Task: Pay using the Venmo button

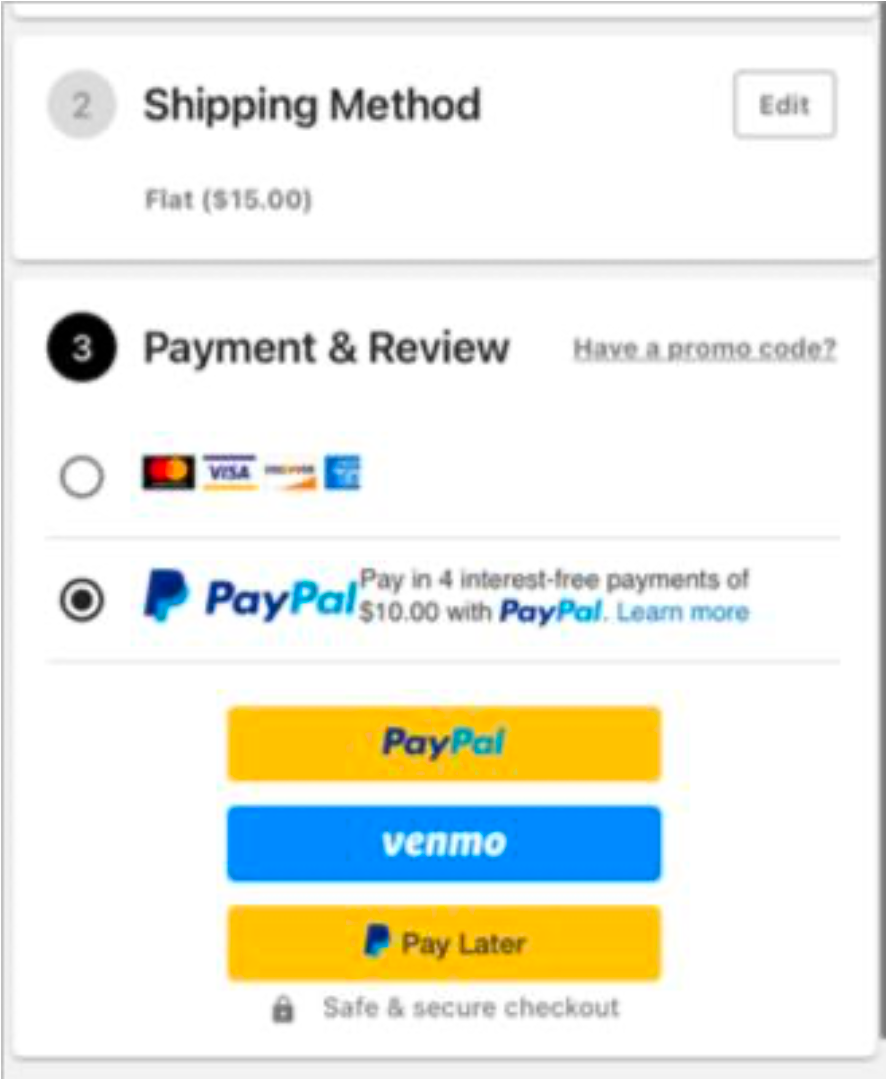Action: point(443,843)
